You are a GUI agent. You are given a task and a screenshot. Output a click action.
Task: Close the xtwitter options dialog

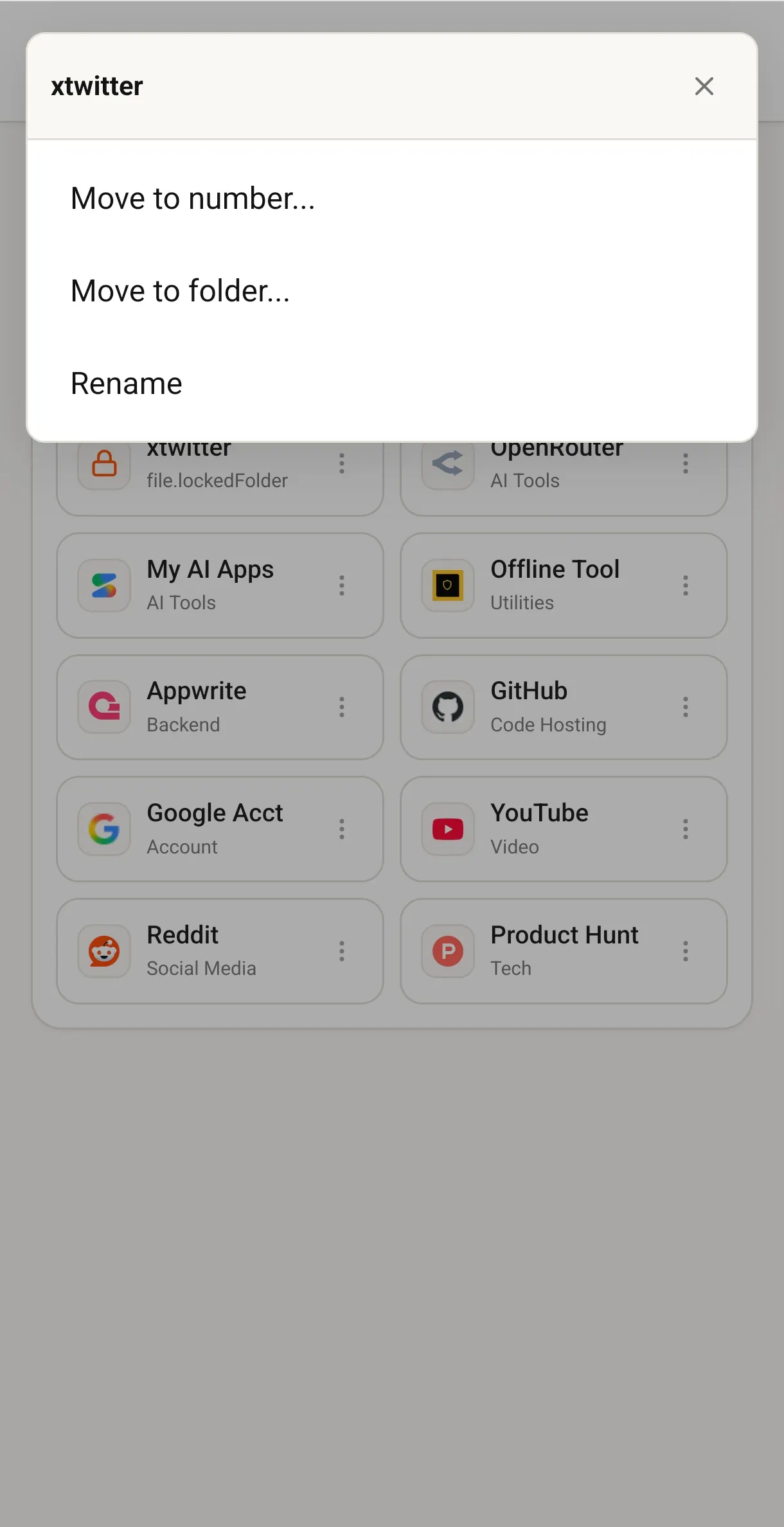[704, 86]
